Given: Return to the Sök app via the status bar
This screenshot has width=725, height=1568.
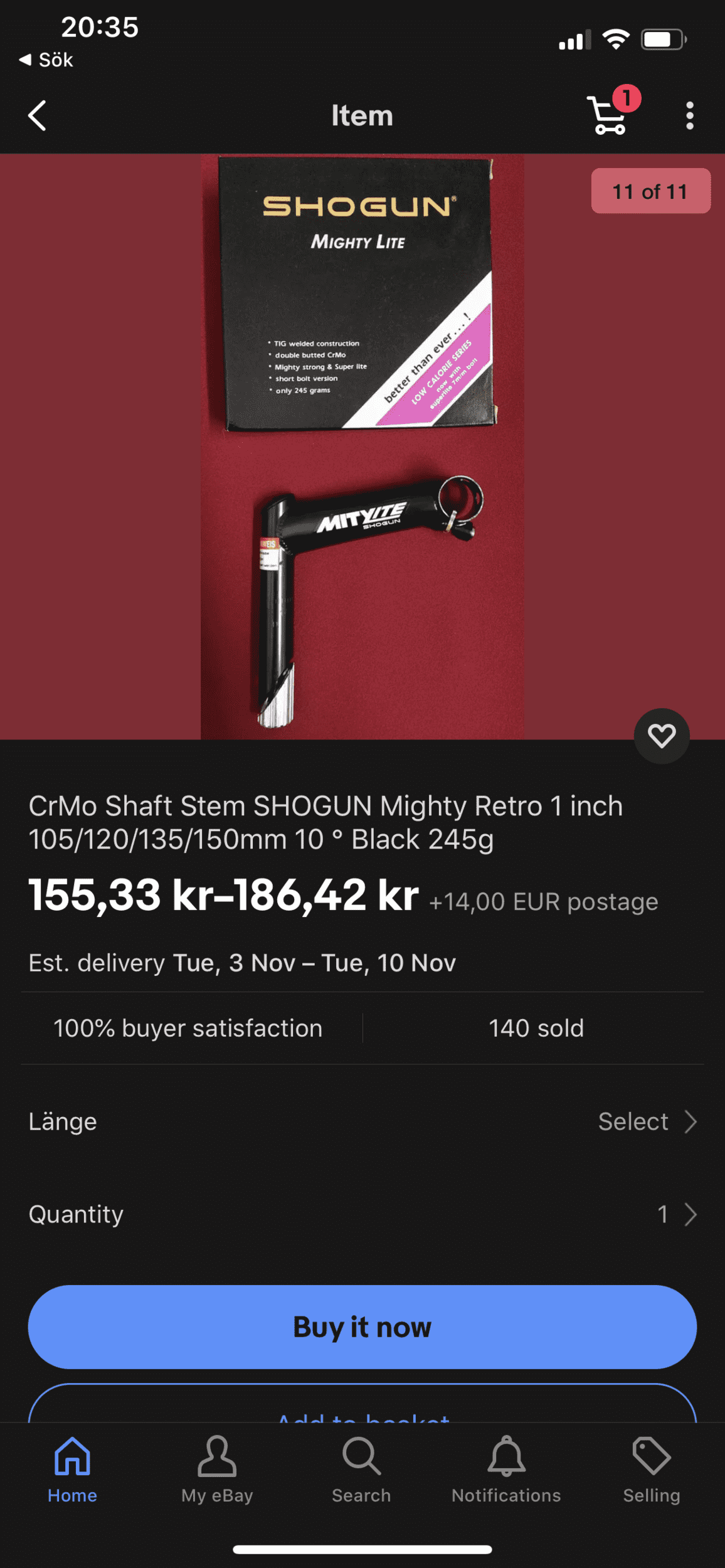Looking at the screenshot, I should pos(46,60).
